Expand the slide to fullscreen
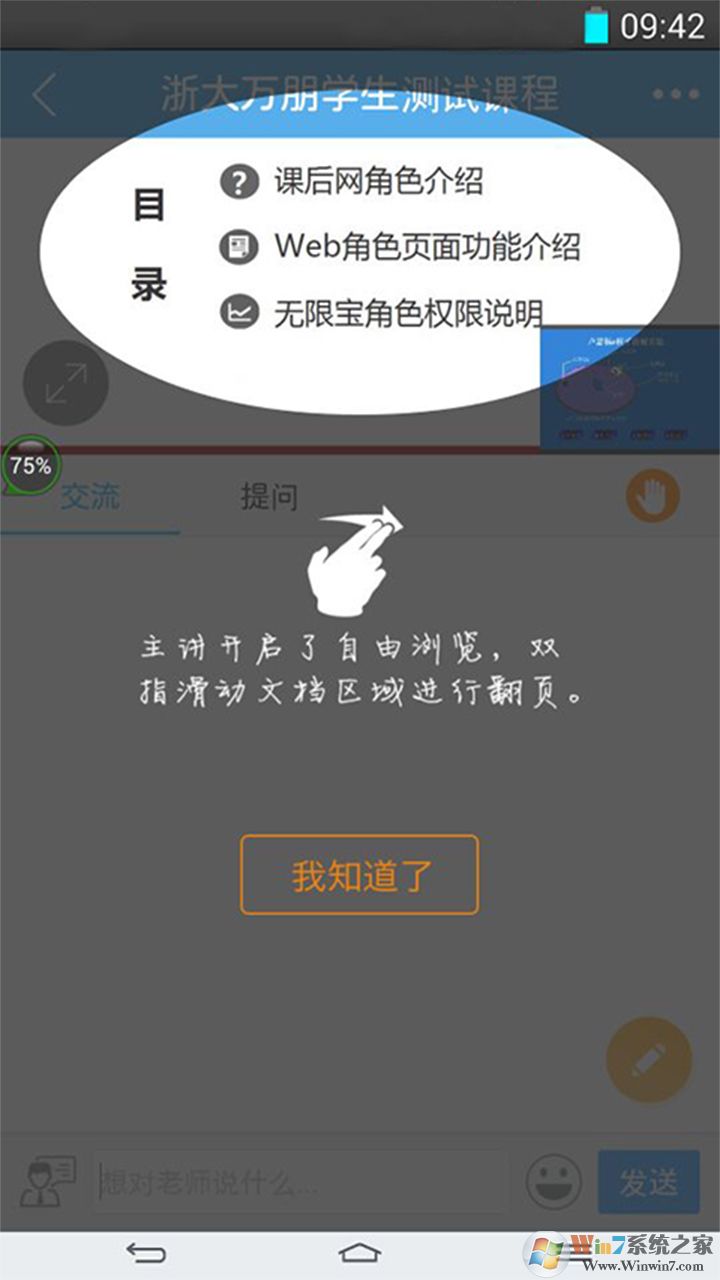Viewport: 720px width, 1280px height. point(66,383)
